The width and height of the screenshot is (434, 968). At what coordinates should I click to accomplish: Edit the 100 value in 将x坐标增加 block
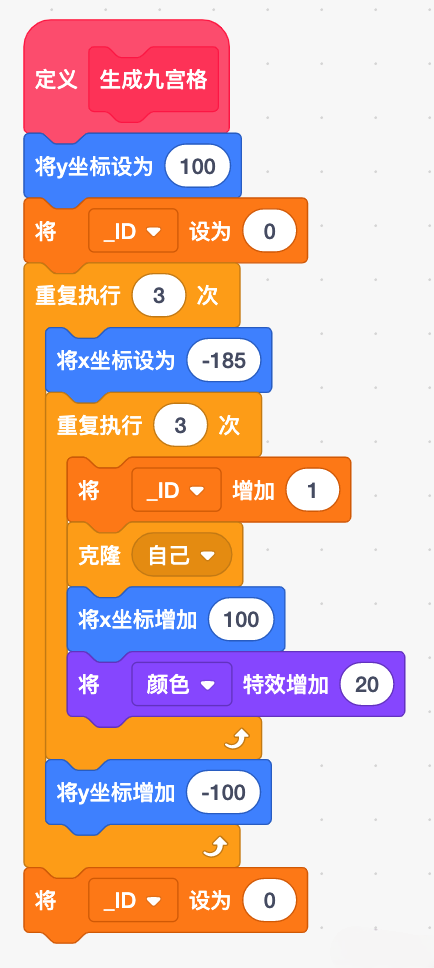(x=241, y=620)
